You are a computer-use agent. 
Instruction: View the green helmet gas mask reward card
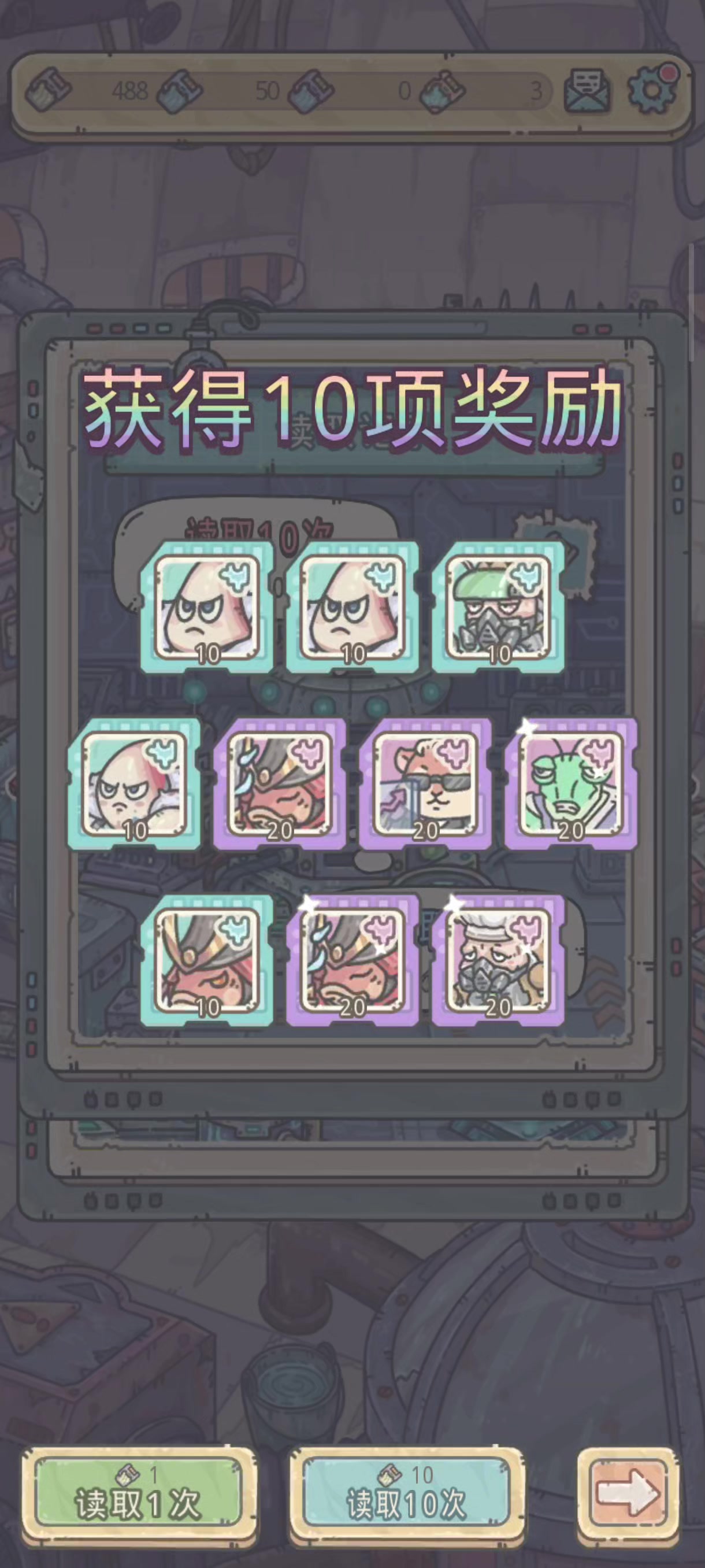click(498, 607)
